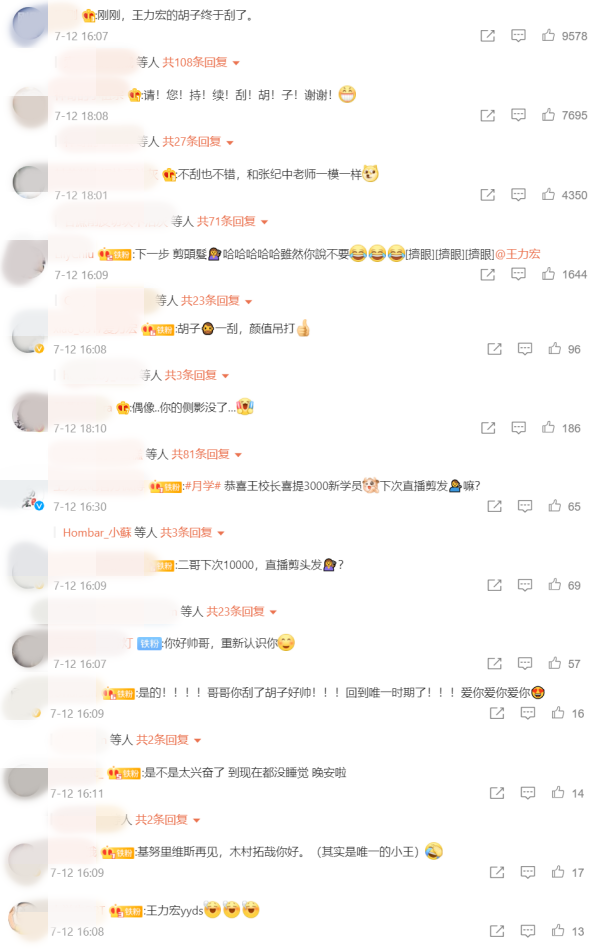The image size is (600, 951).
Task: Like the 你好帅哥 comment
Action: click(554, 664)
